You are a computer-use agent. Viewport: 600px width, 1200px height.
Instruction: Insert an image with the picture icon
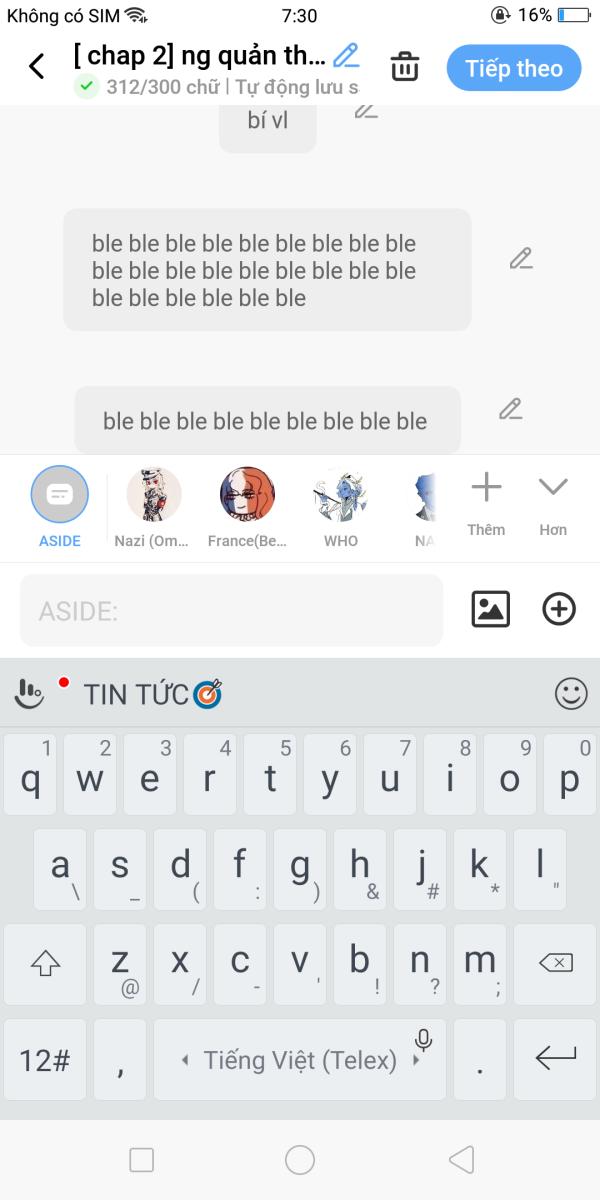pyautogui.click(x=491, y=609)
